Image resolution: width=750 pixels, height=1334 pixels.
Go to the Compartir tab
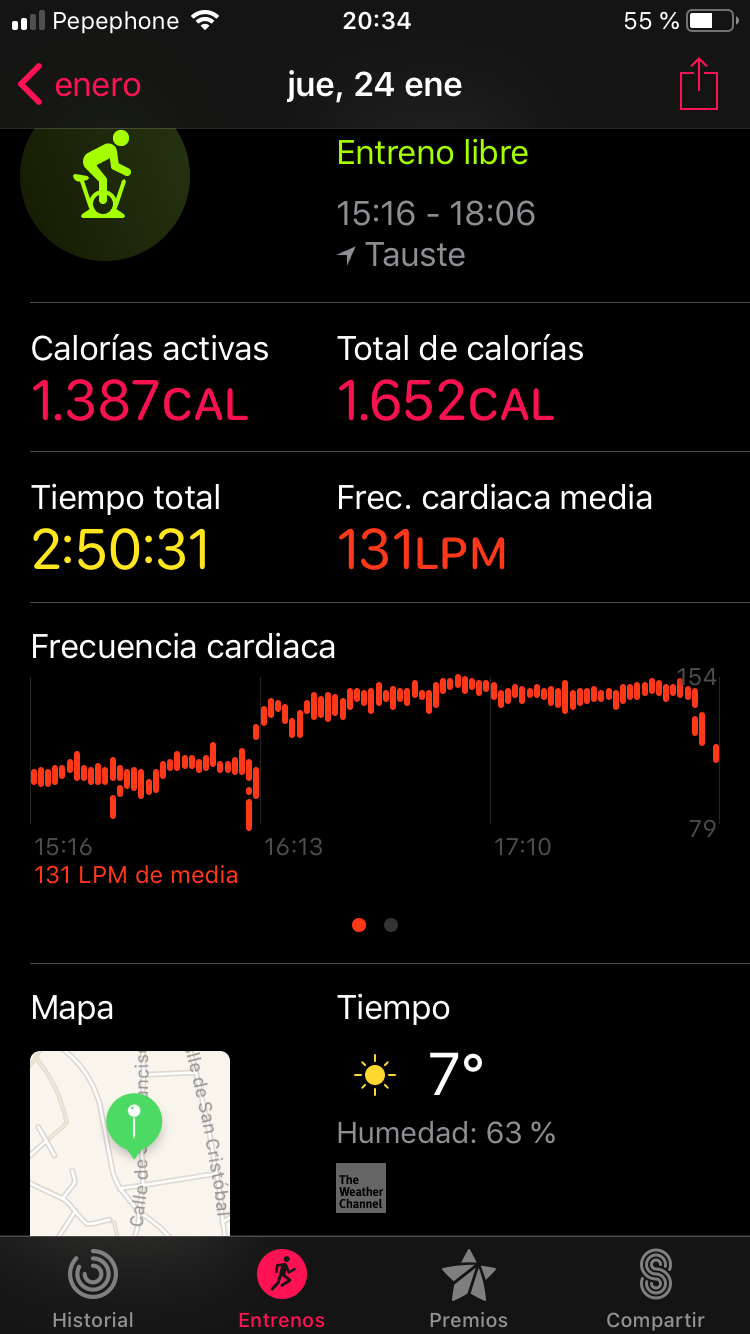[x=656, y=1290]
